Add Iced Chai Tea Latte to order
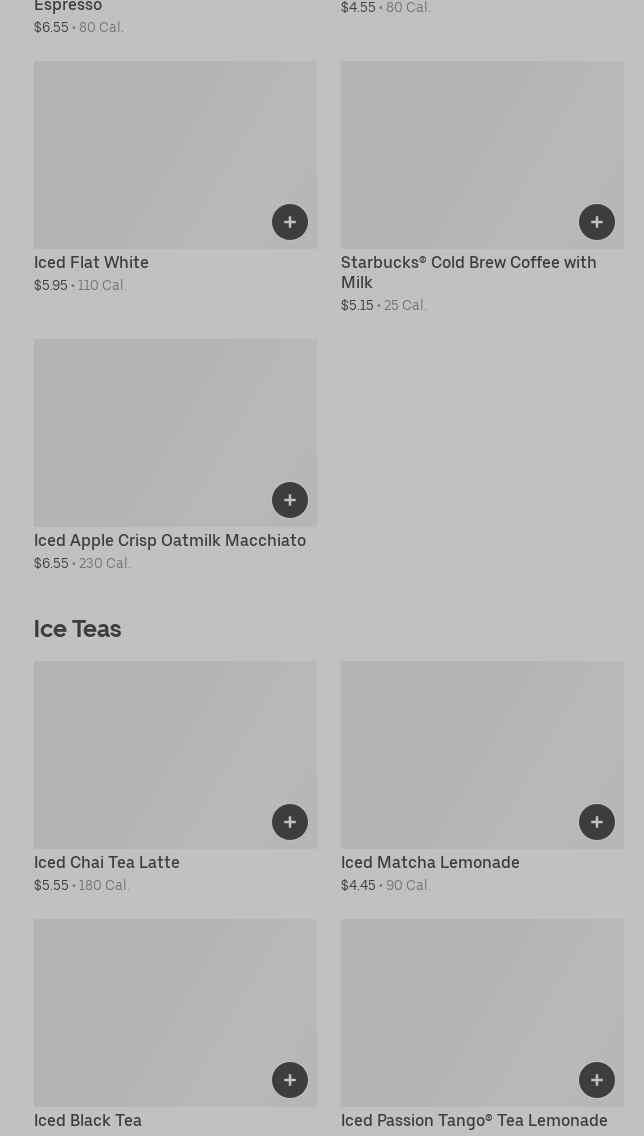This screenshot has height=1136, width=644. 290,822
